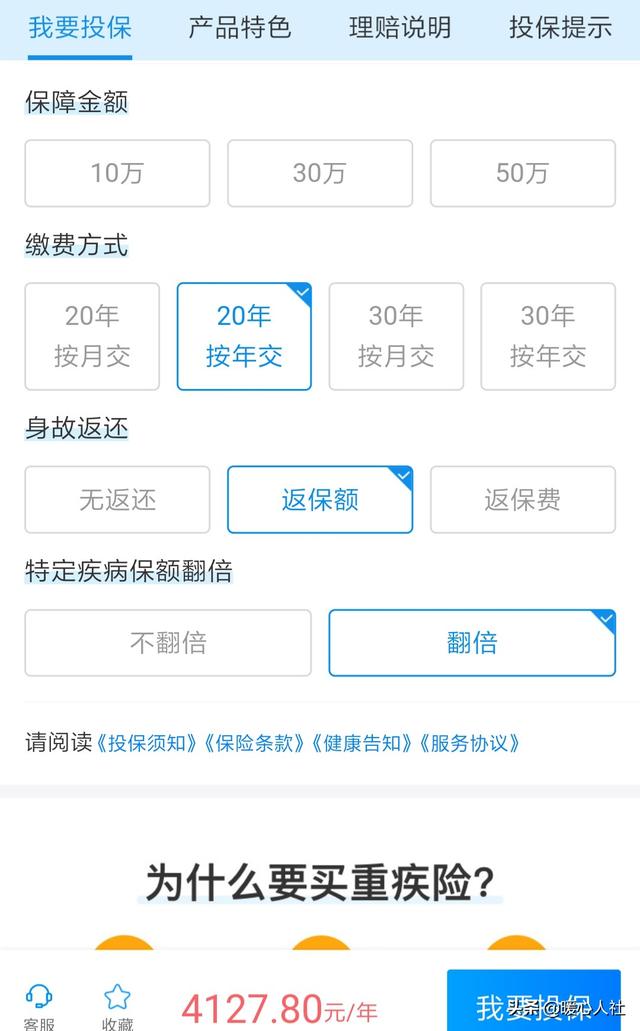The height and width of the screenshot is (1031, 640).
Task: Choose 10万 coverage amount
Action: (x=117, y=173)
